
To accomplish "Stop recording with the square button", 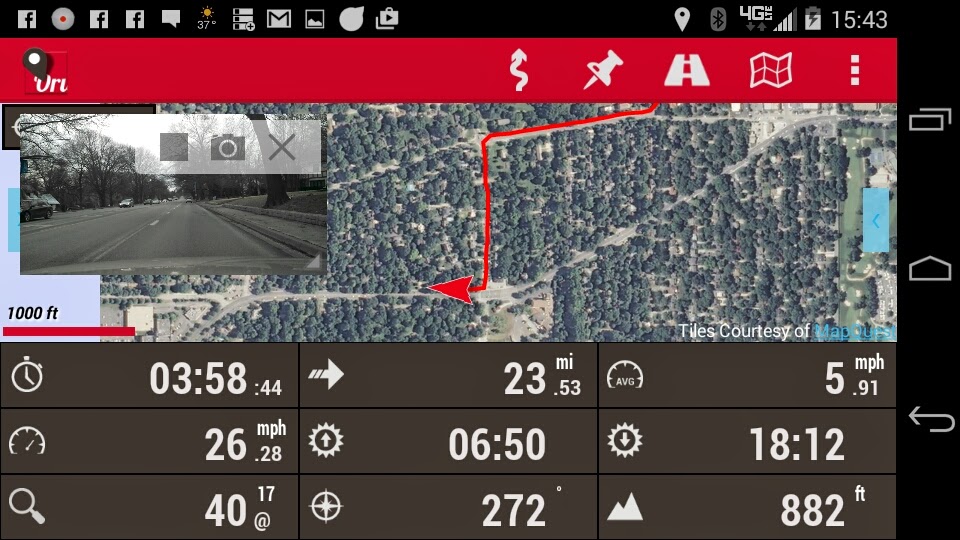I will click(x=174, y=148).
